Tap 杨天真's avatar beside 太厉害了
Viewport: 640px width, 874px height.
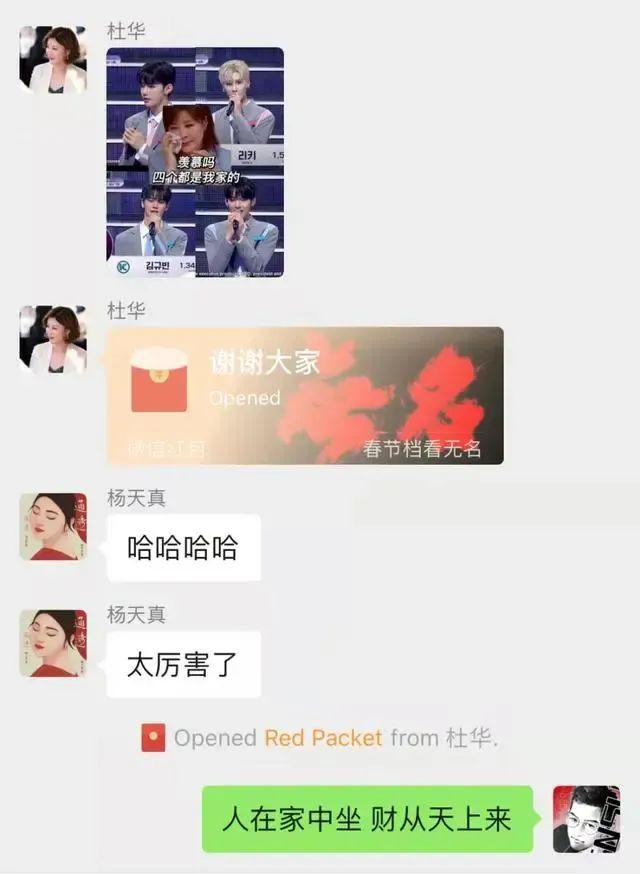[x=53, y=643]
